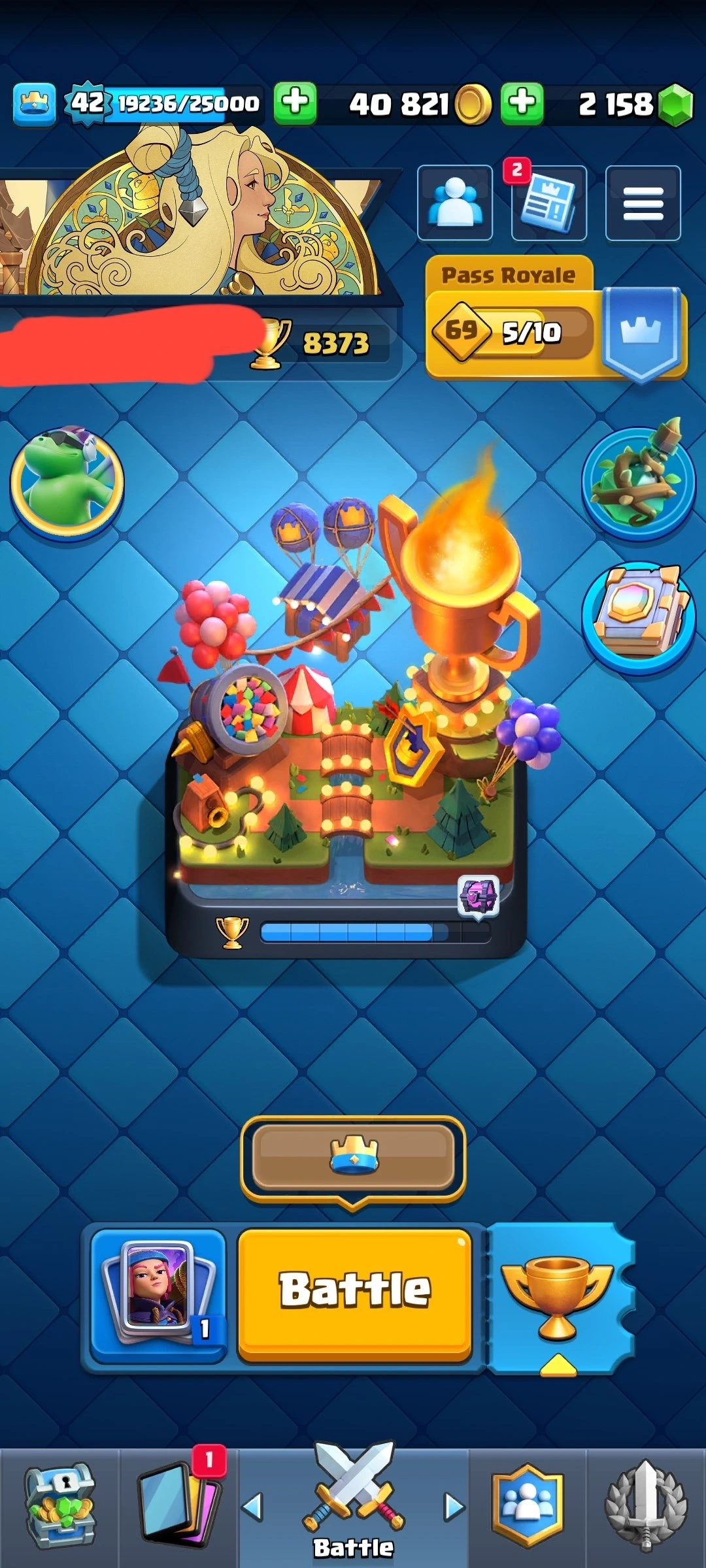Open the news feed icon
Screen dimensions: 706x1568
(x=549, y=203)
